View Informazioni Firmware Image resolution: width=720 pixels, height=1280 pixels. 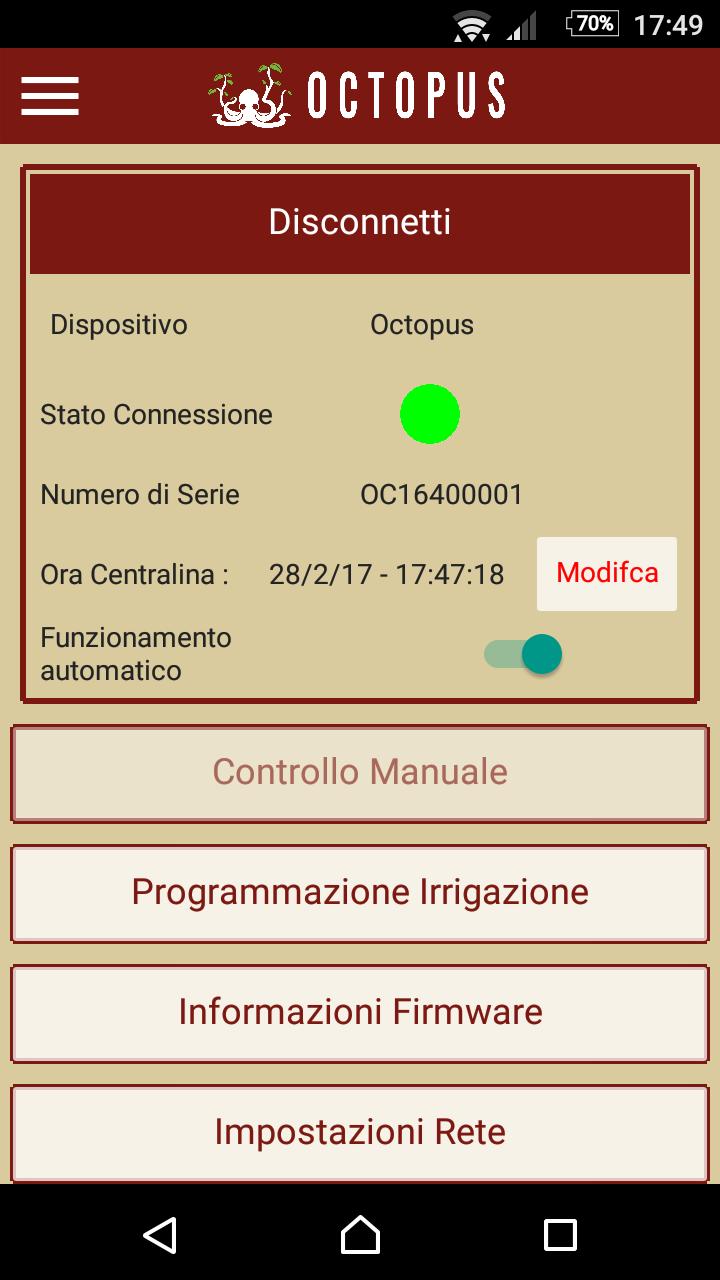360,1013
